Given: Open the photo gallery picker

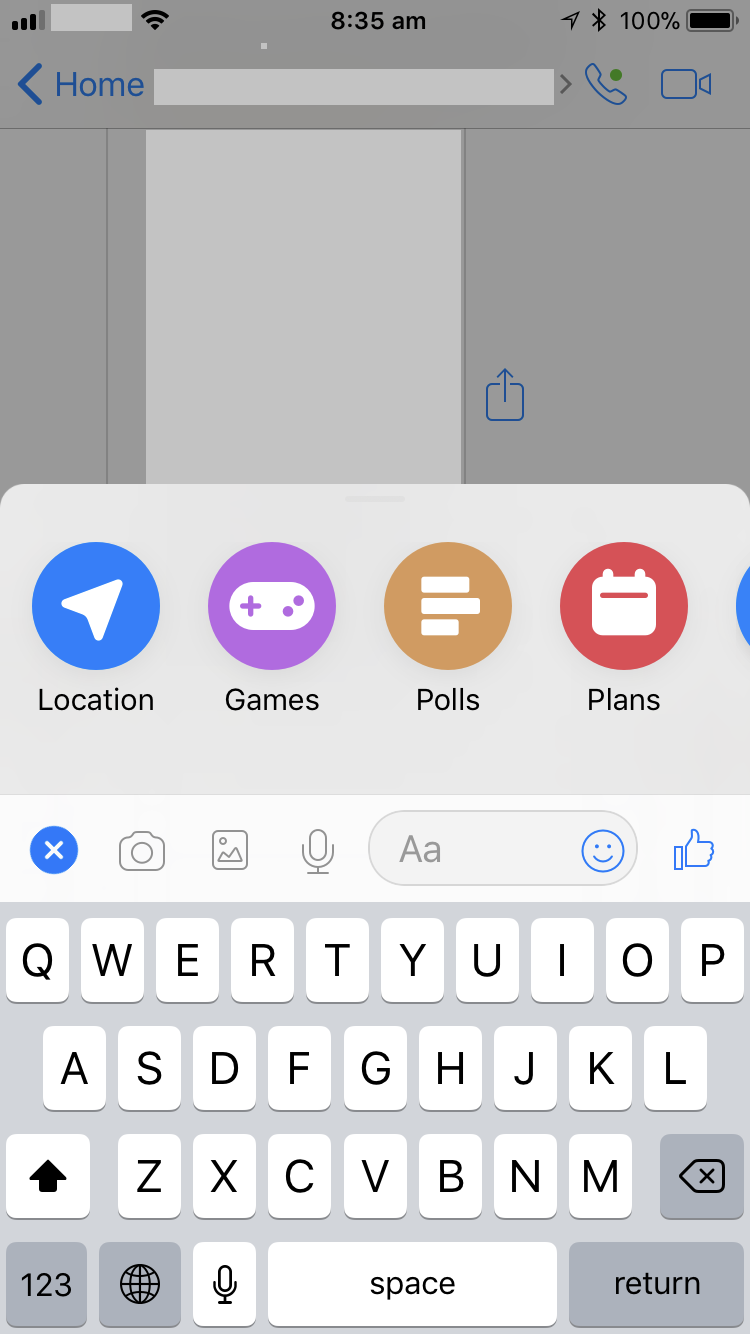Looking at the screenshot, I should (230, 851).
